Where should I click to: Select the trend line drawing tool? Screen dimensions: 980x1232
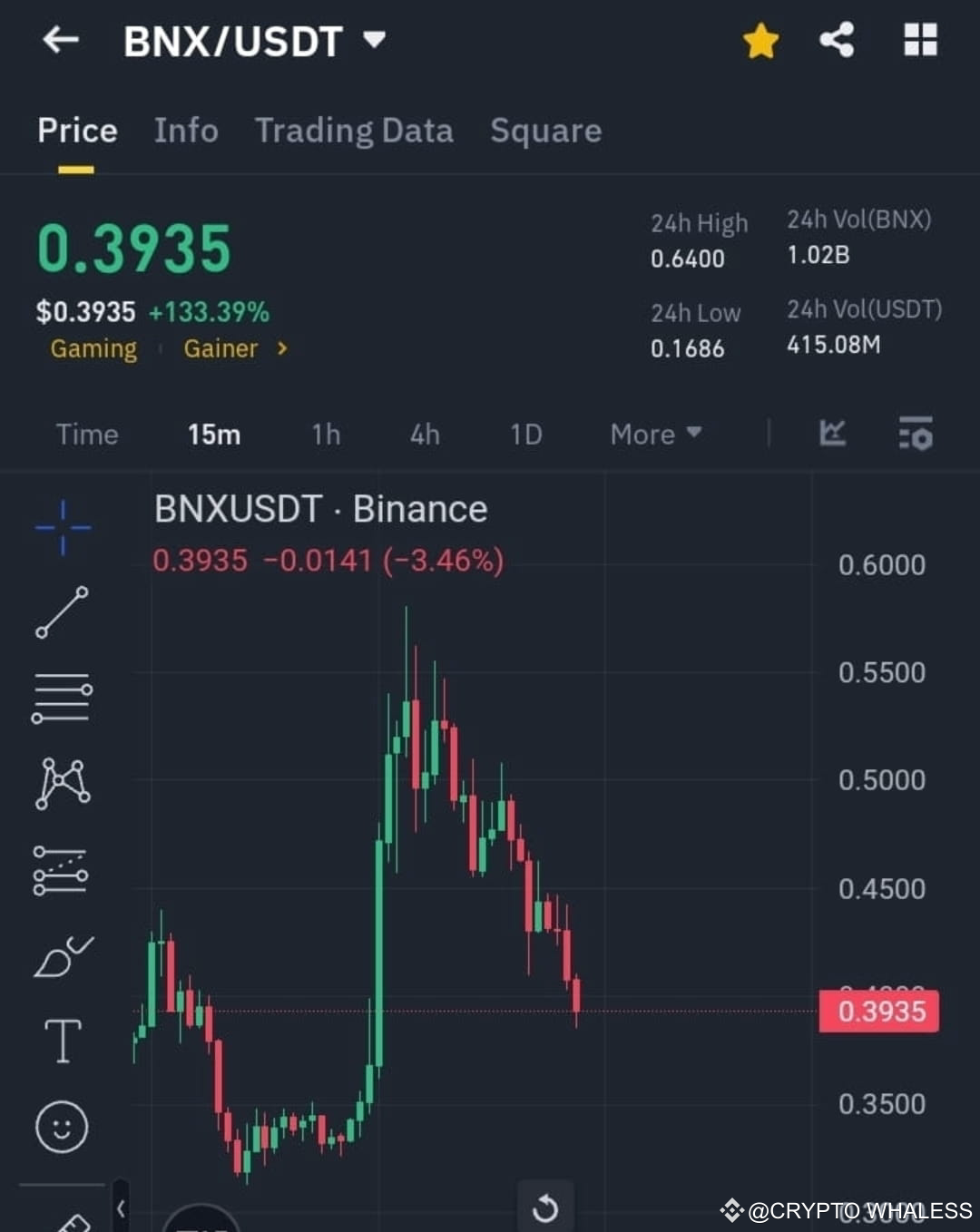tap(62, 610)
